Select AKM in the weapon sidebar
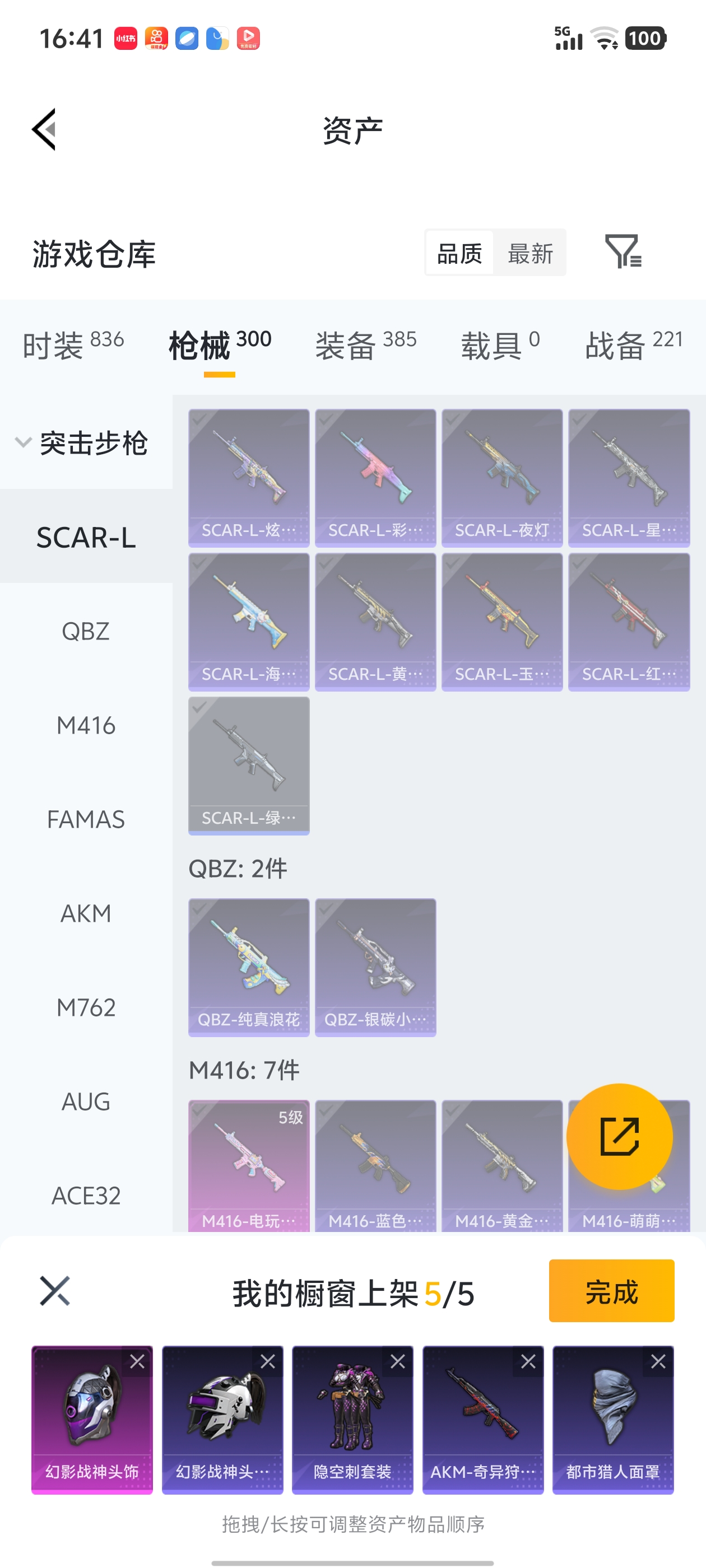Screen dimensions: 706x1568 coord(85,913)
